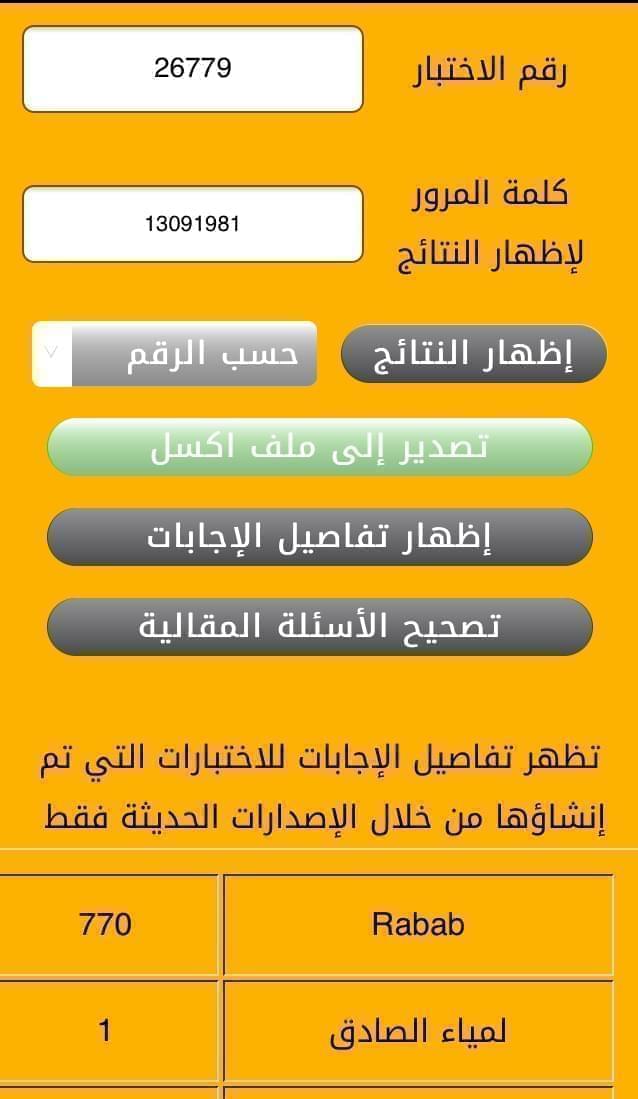The image size is (638, 1099).
Task: Edit the results password field
Action: pyautogui.click(x=192, y=223)
